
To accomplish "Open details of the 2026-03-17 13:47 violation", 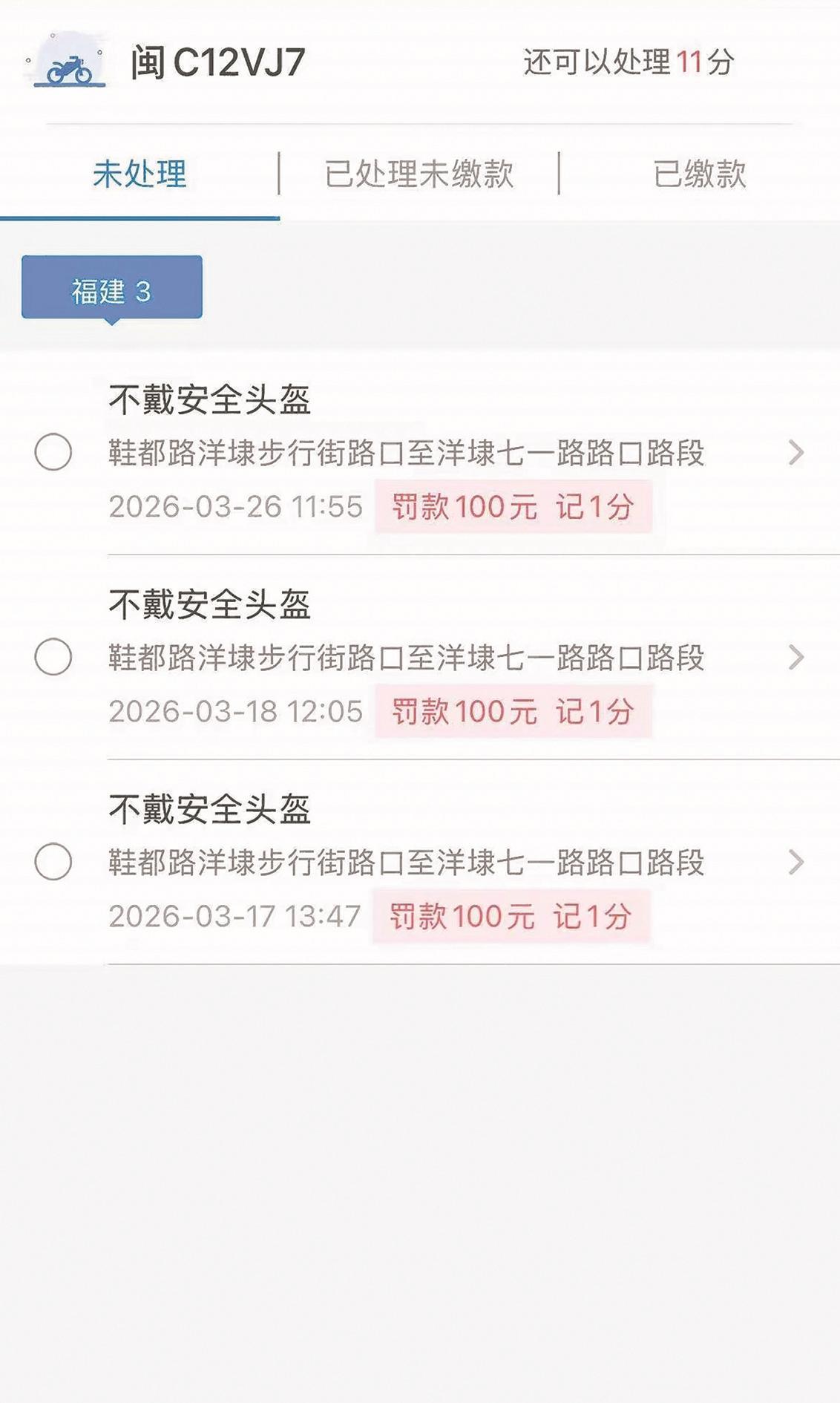I will (x=796, y=862).
